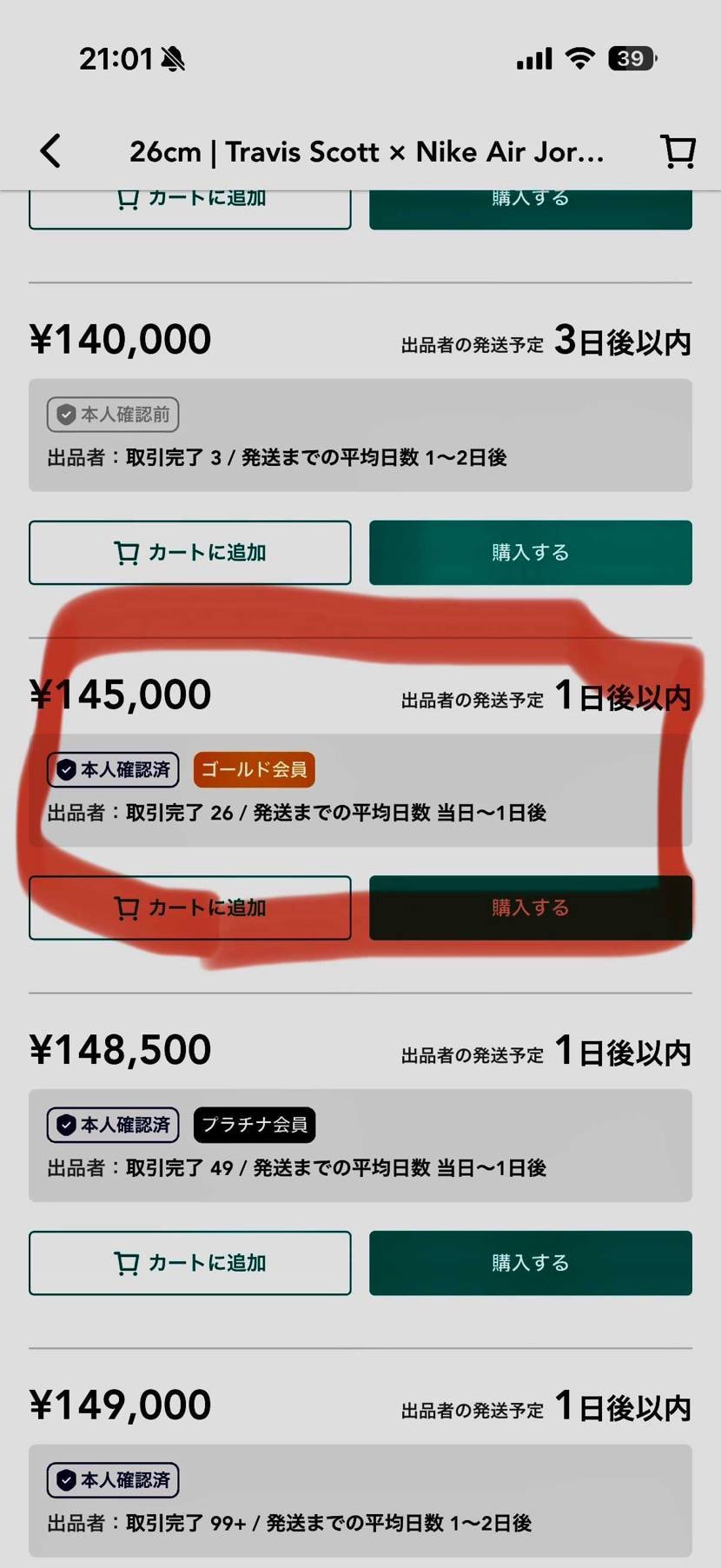
Task: Tap the ¥140,000 price label
Action: coord(120,338)
